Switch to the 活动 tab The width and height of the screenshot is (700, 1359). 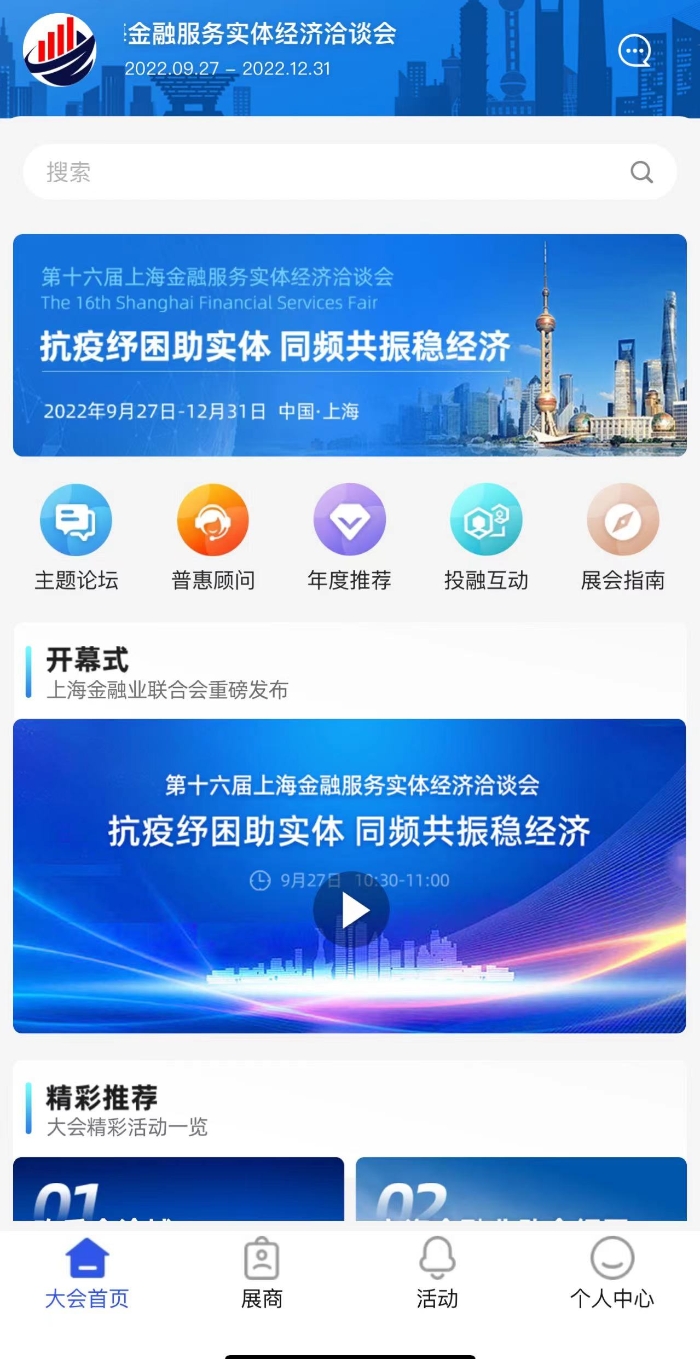(437, 1274)
